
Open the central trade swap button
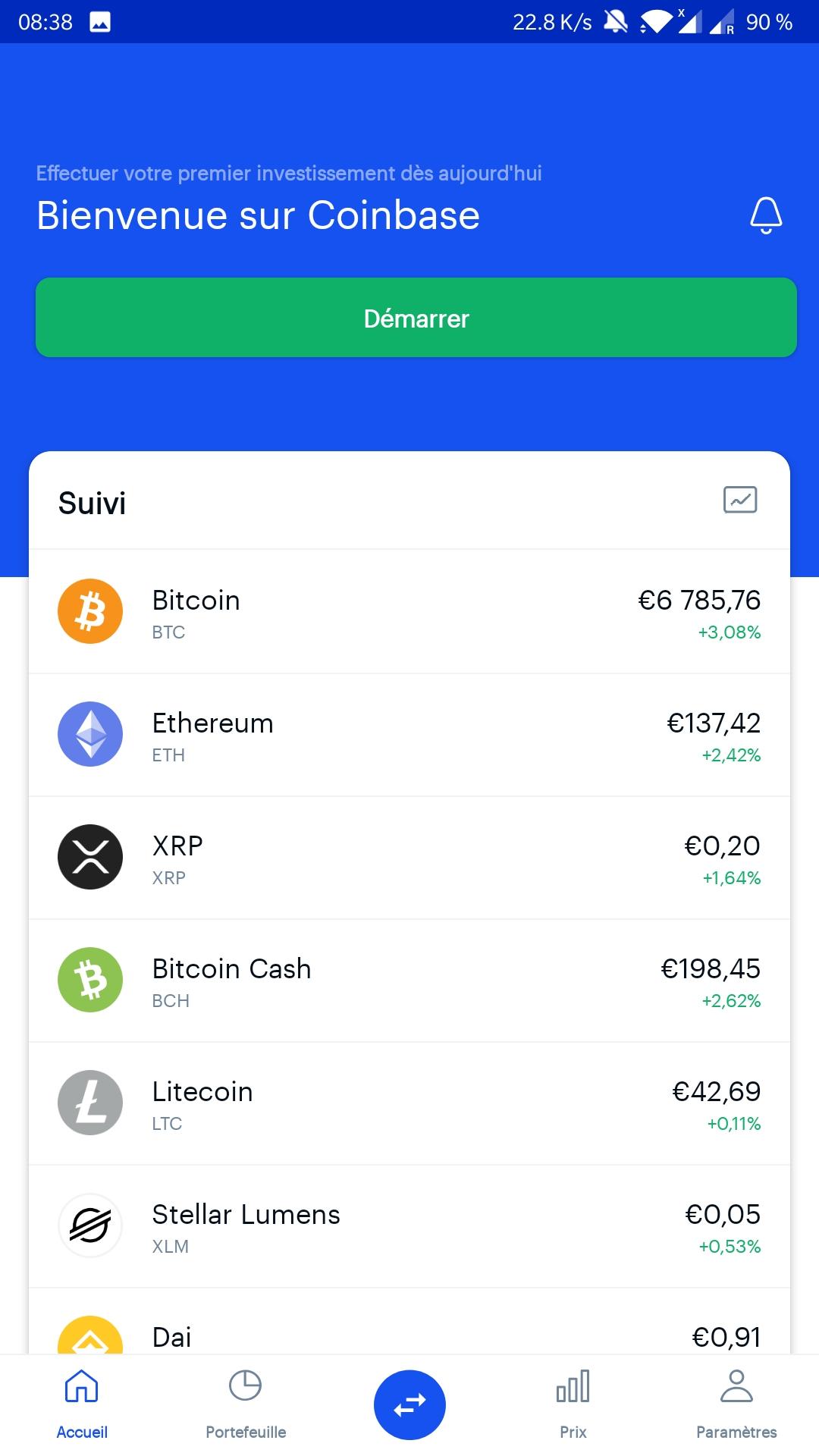click(409, 1404)
